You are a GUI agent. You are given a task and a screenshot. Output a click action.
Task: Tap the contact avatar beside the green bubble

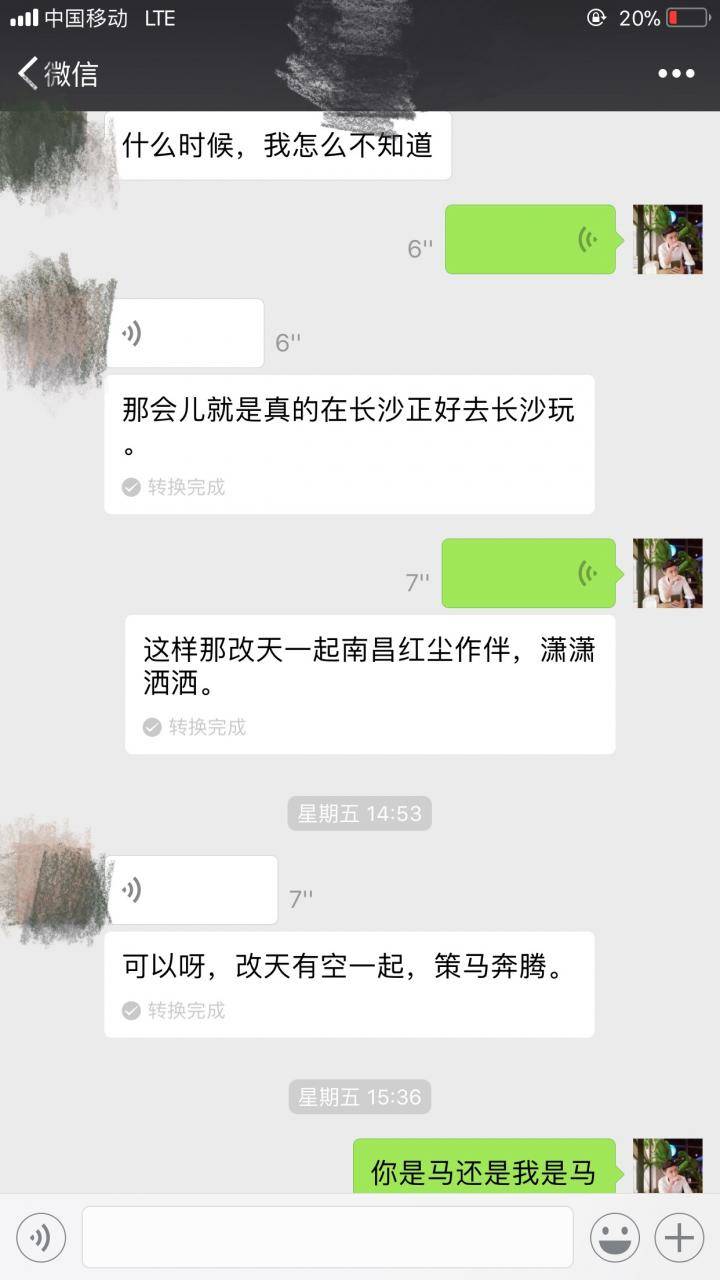pos(667,239)
